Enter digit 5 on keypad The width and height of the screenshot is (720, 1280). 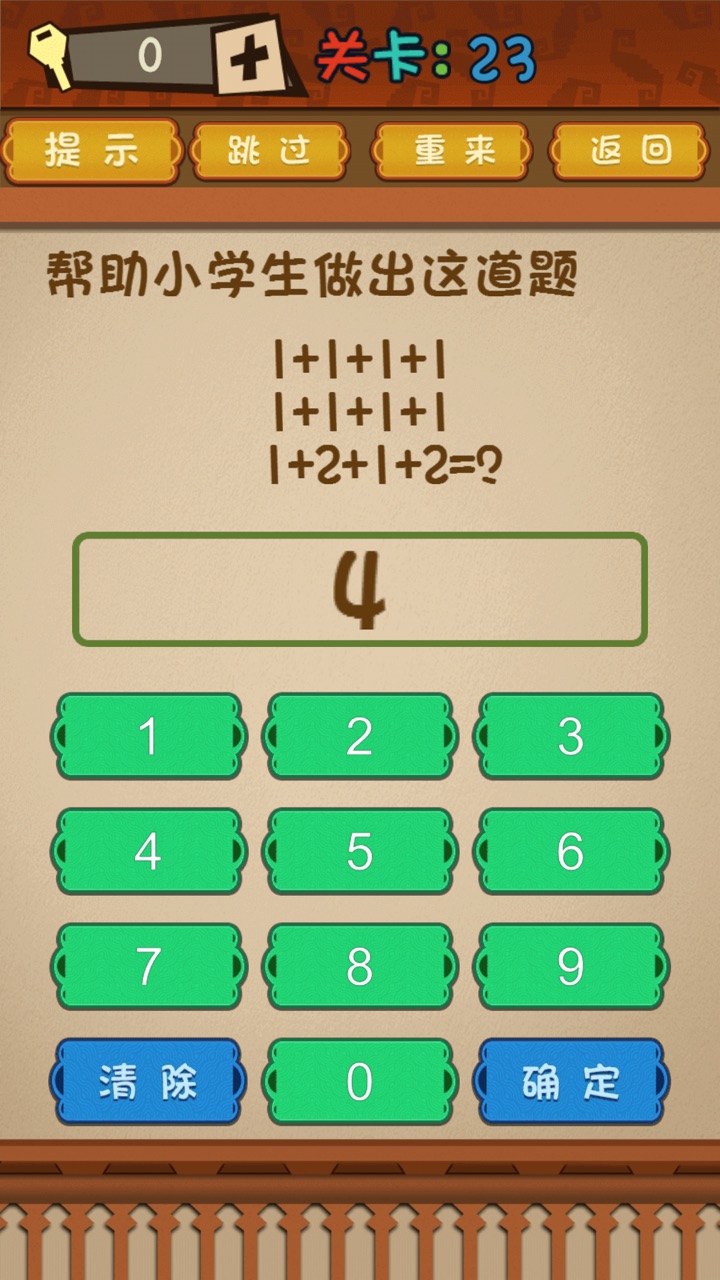(360, 852)
